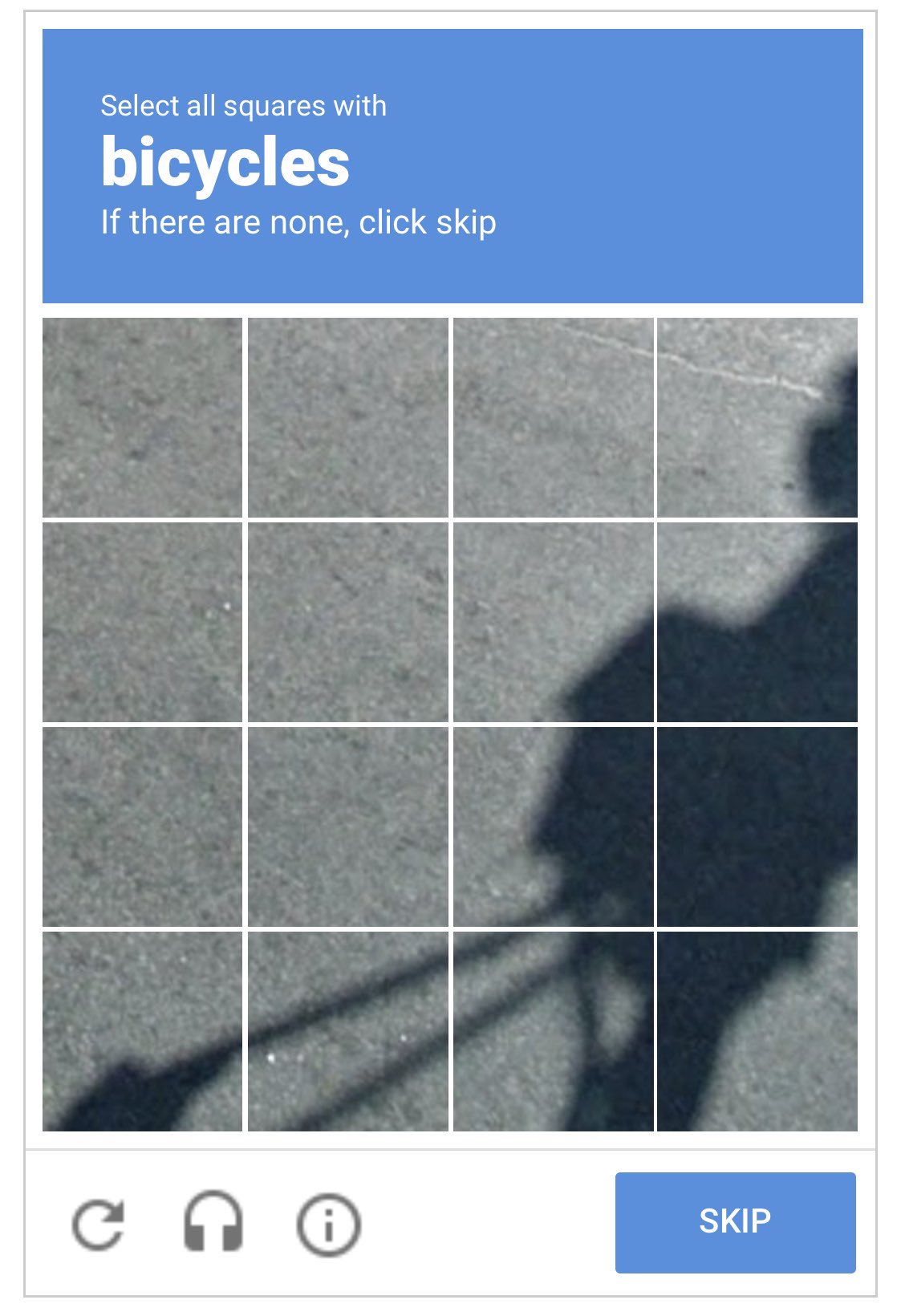Image resolution: width=901 pixels, height=1316 pixels.
Task: Select the tile with the dark handlebar-end shadow blob
Action: [x=142, y=1031]
